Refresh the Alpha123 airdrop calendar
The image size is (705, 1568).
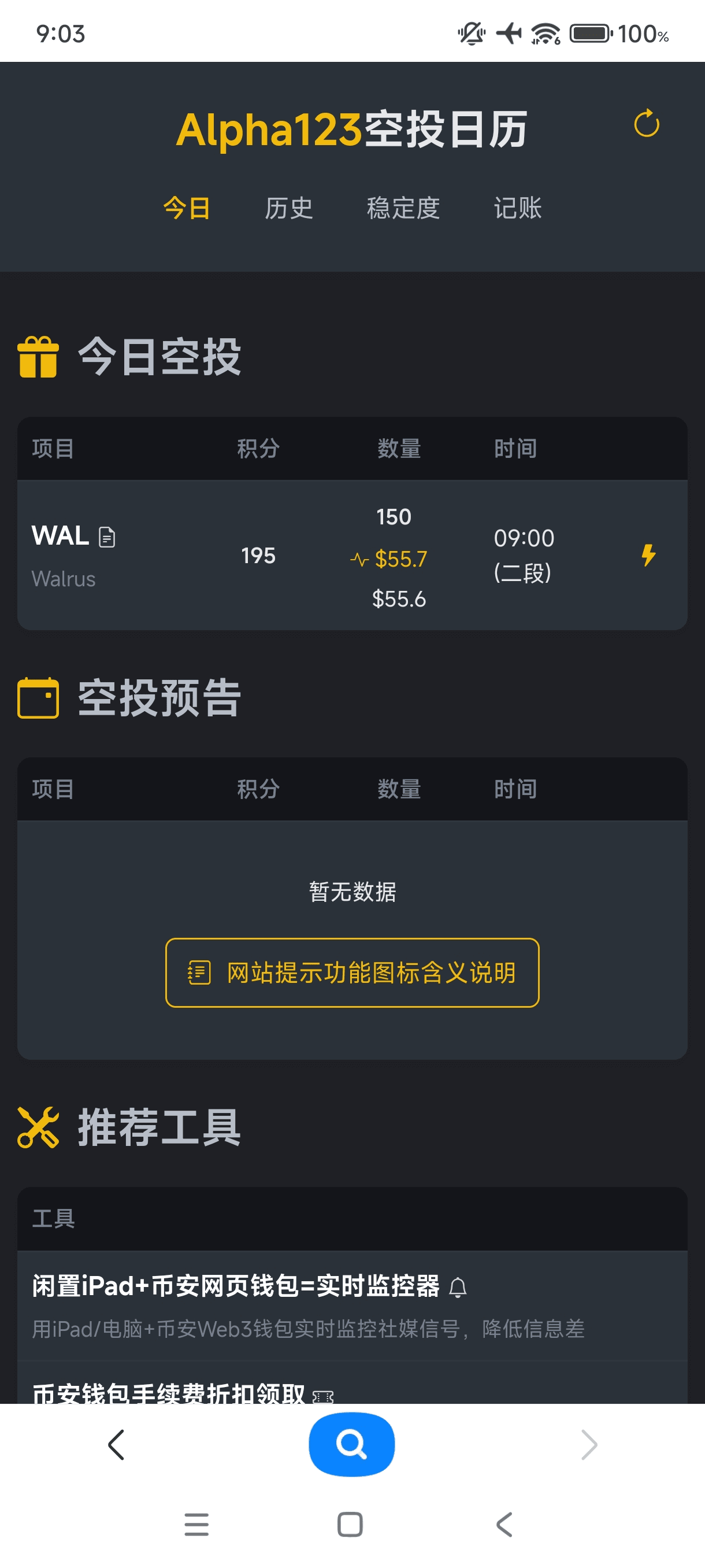646,124
